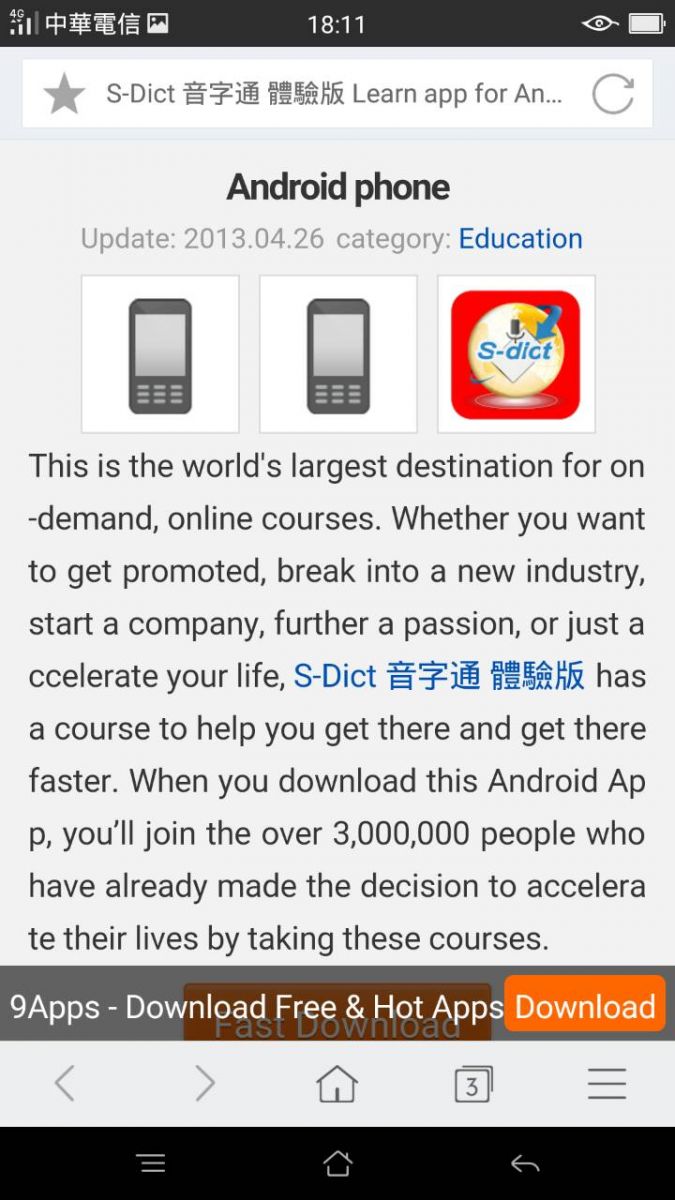The width and height of the screenshot is (675, 1200).
Task: Bookmark this page with the star icon
Action: (x=64, y=95)
